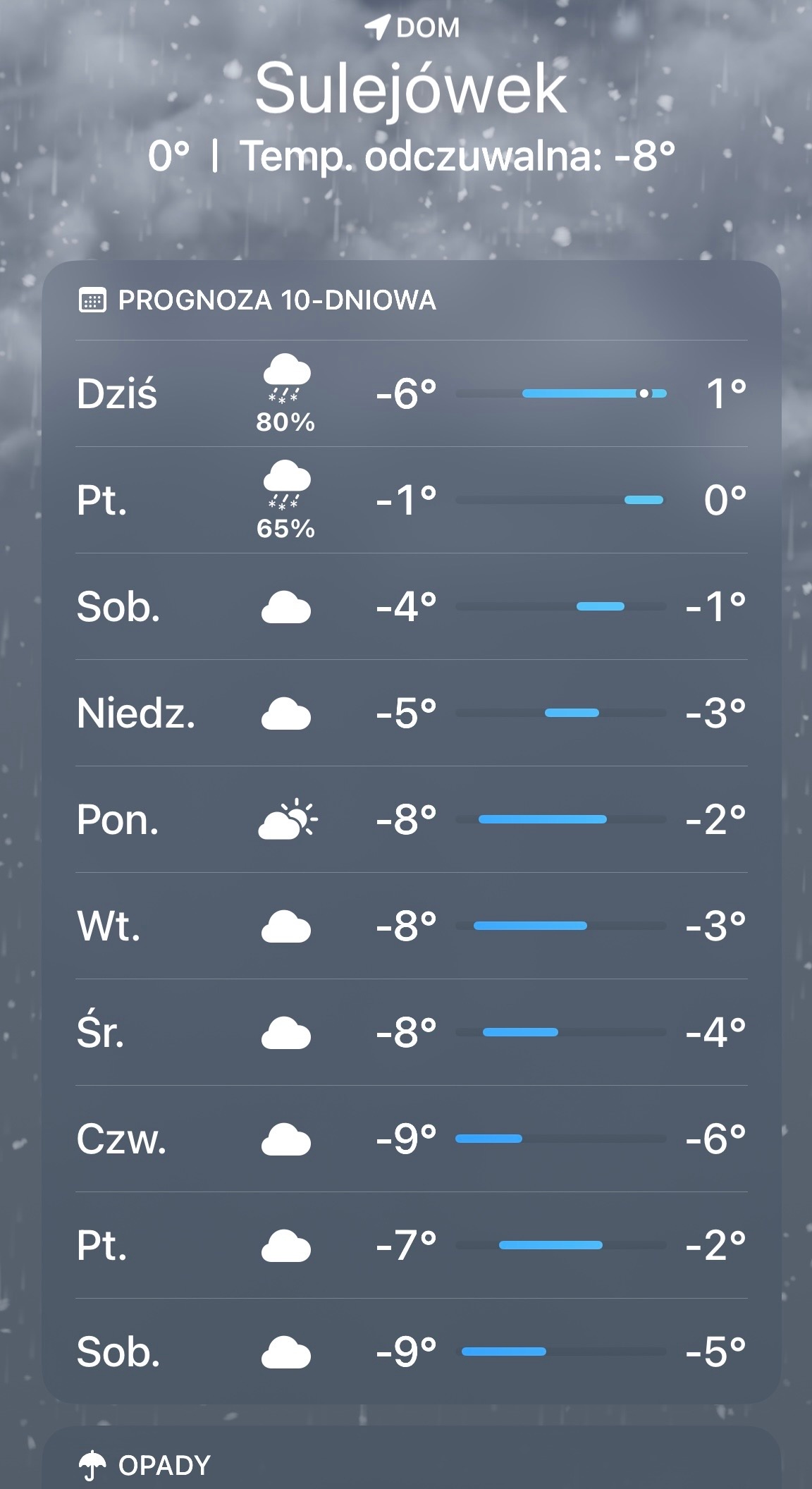The width and height of the screenshot is (812, 1489).
Task: Tap the calendar icon beside PROGNOZA 10-DNIOWA
Action: (92, 300)
